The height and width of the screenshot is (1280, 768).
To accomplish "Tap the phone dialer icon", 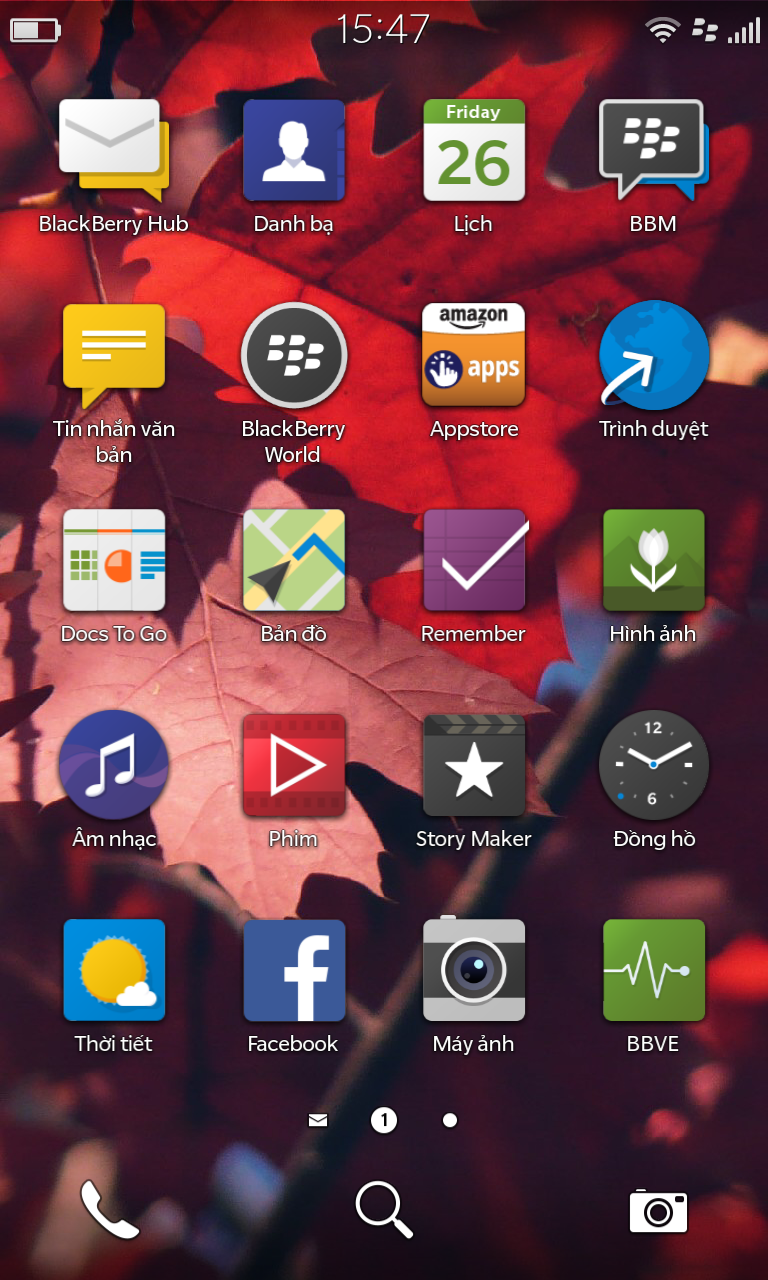I will click(x=109, y=1209).
